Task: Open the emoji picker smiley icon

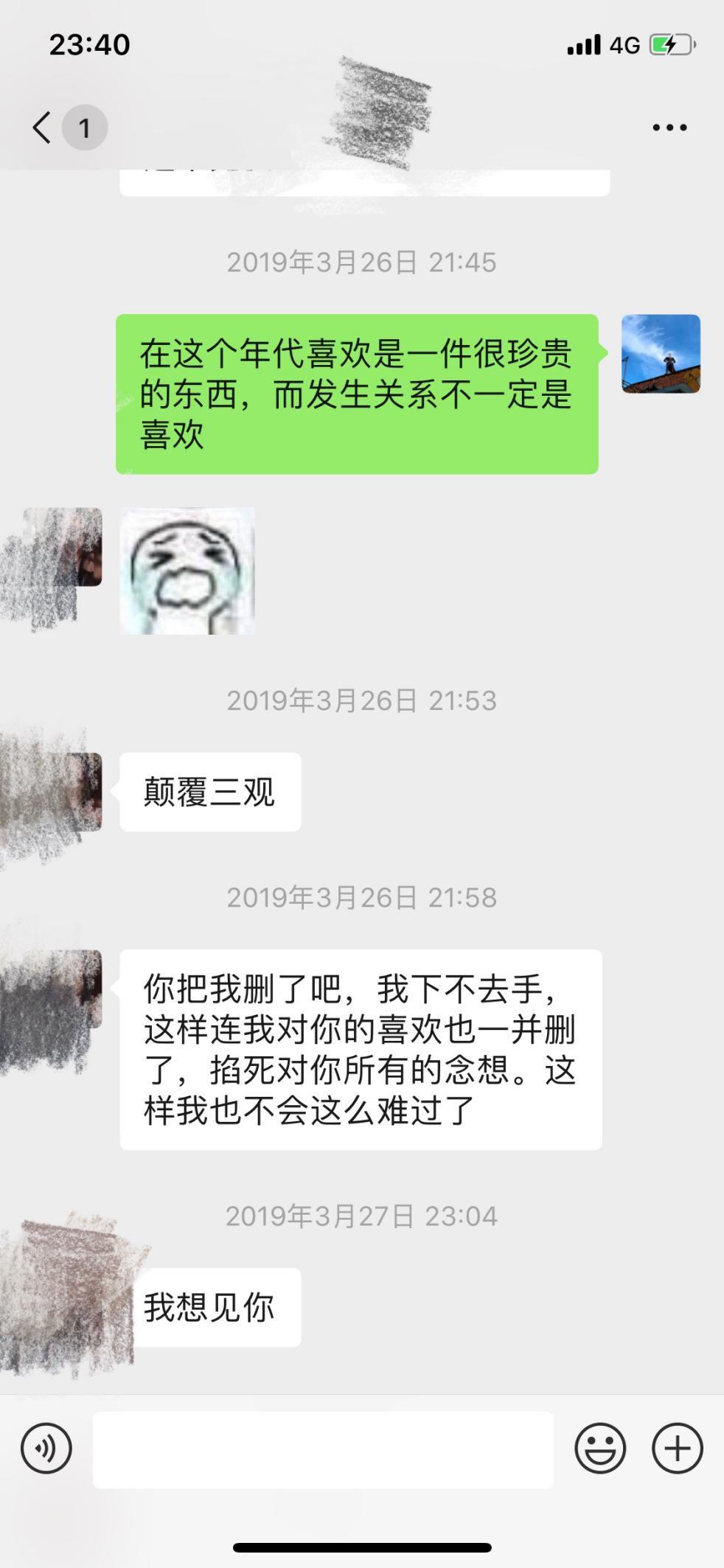Action: pos(600,1447)
